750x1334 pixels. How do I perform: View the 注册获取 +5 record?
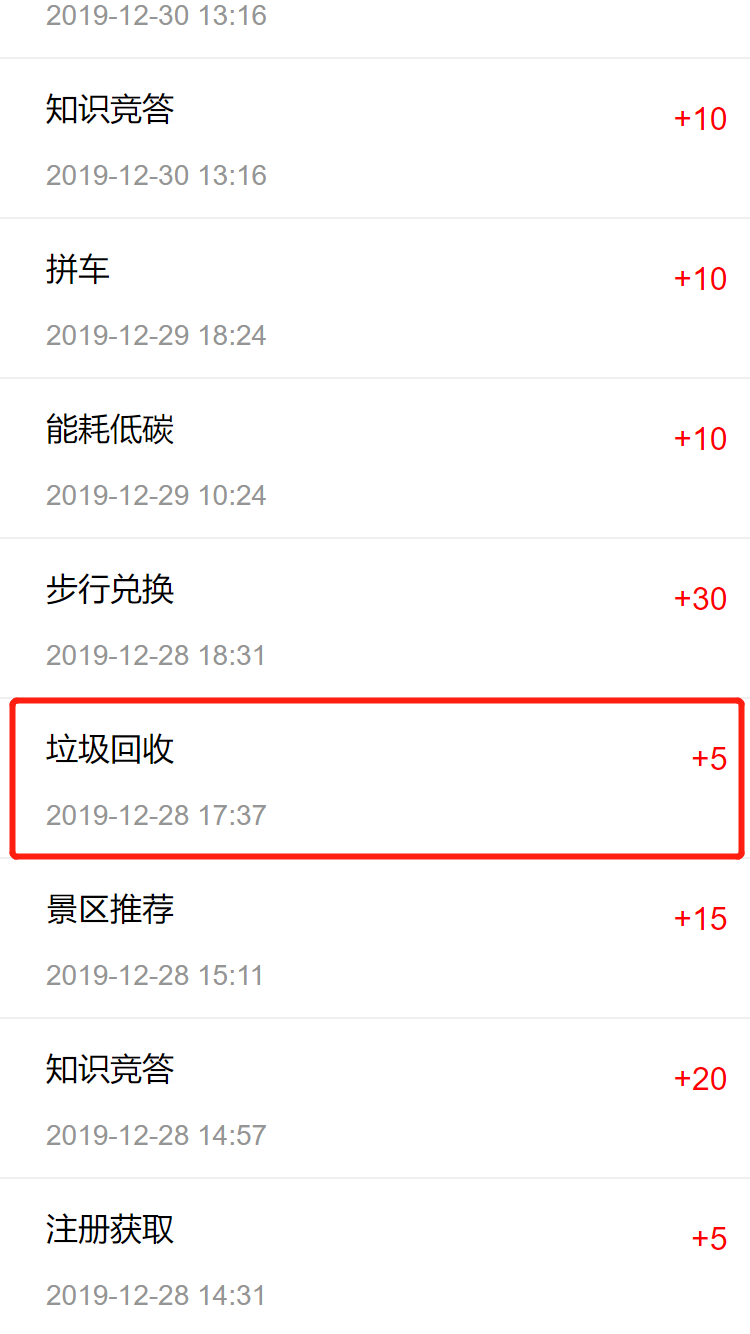click(375, 1259)
